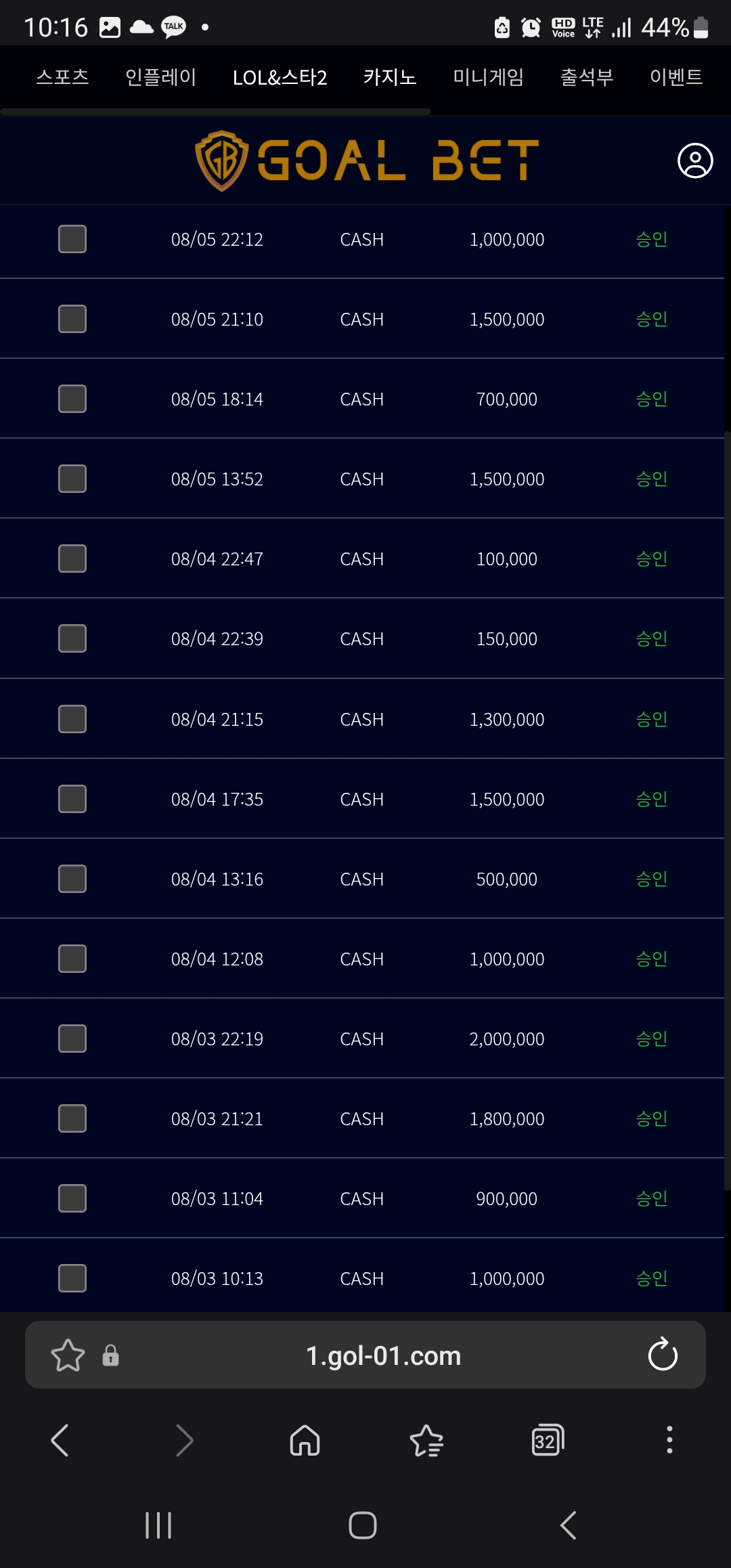Mark the 08/04 21:15 entry checkbox
This screenshot has height=1568, width=731.
[72, 719]
